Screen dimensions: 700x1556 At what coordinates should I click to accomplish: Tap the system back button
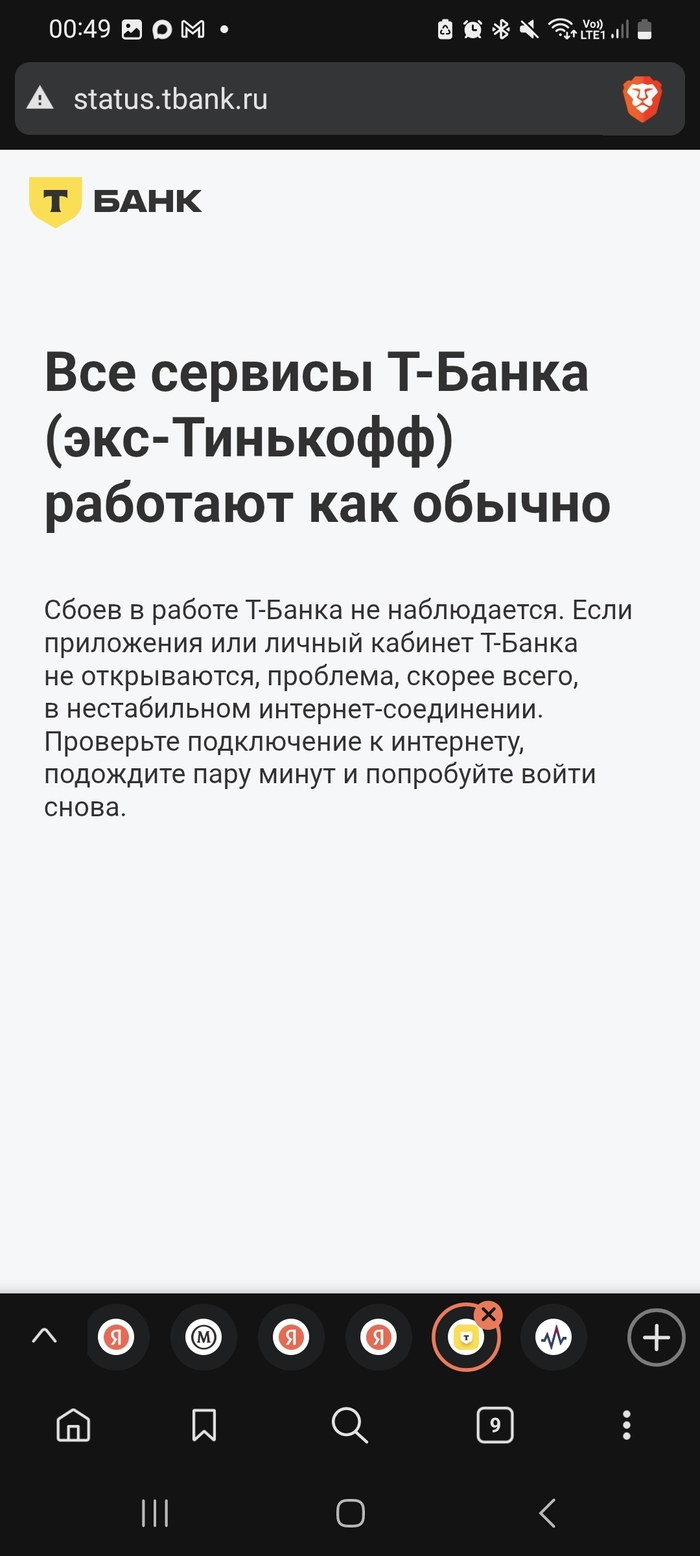pos(547,1513)
